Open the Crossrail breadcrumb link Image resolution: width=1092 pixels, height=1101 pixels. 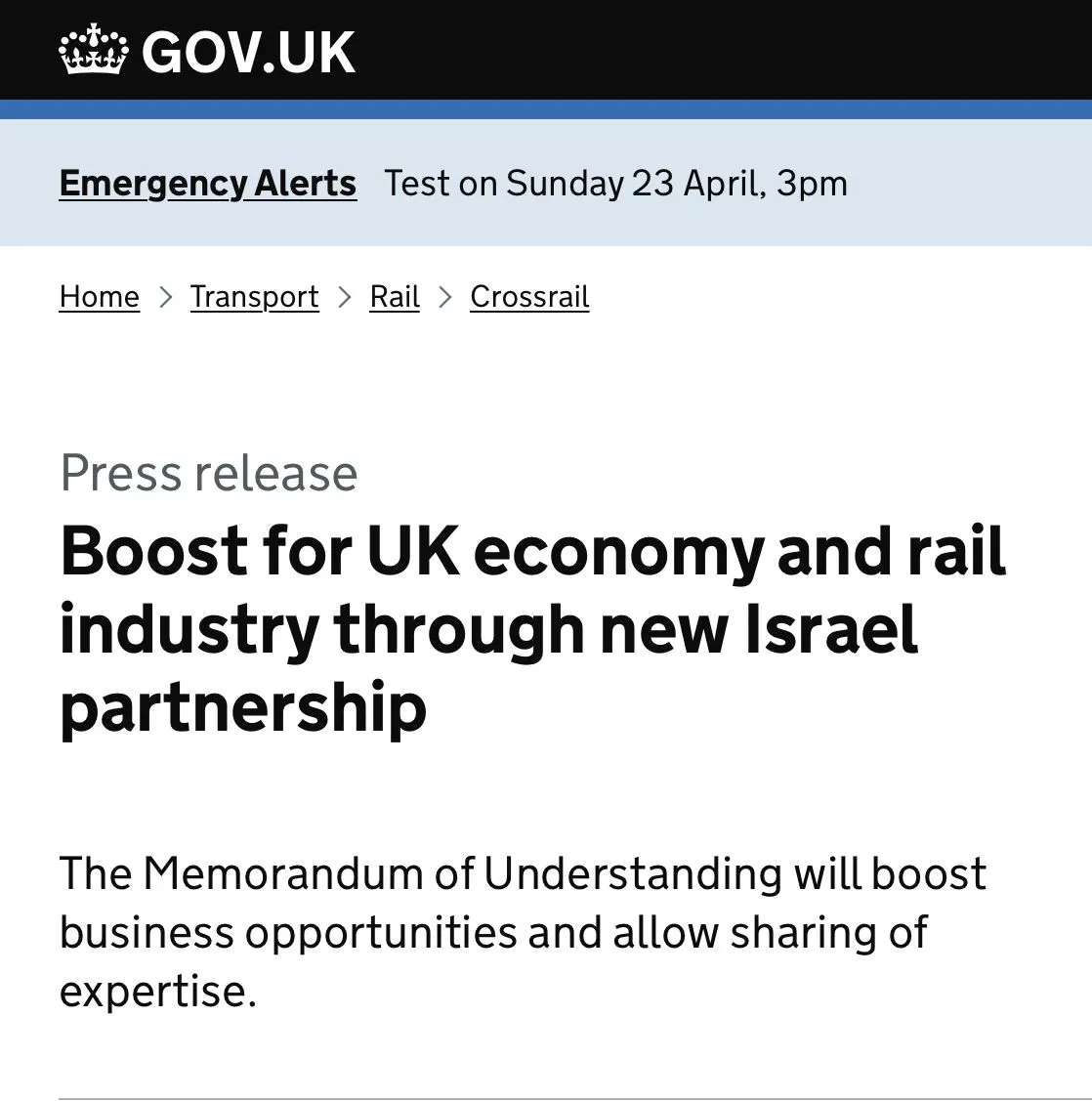coord(529,297)
